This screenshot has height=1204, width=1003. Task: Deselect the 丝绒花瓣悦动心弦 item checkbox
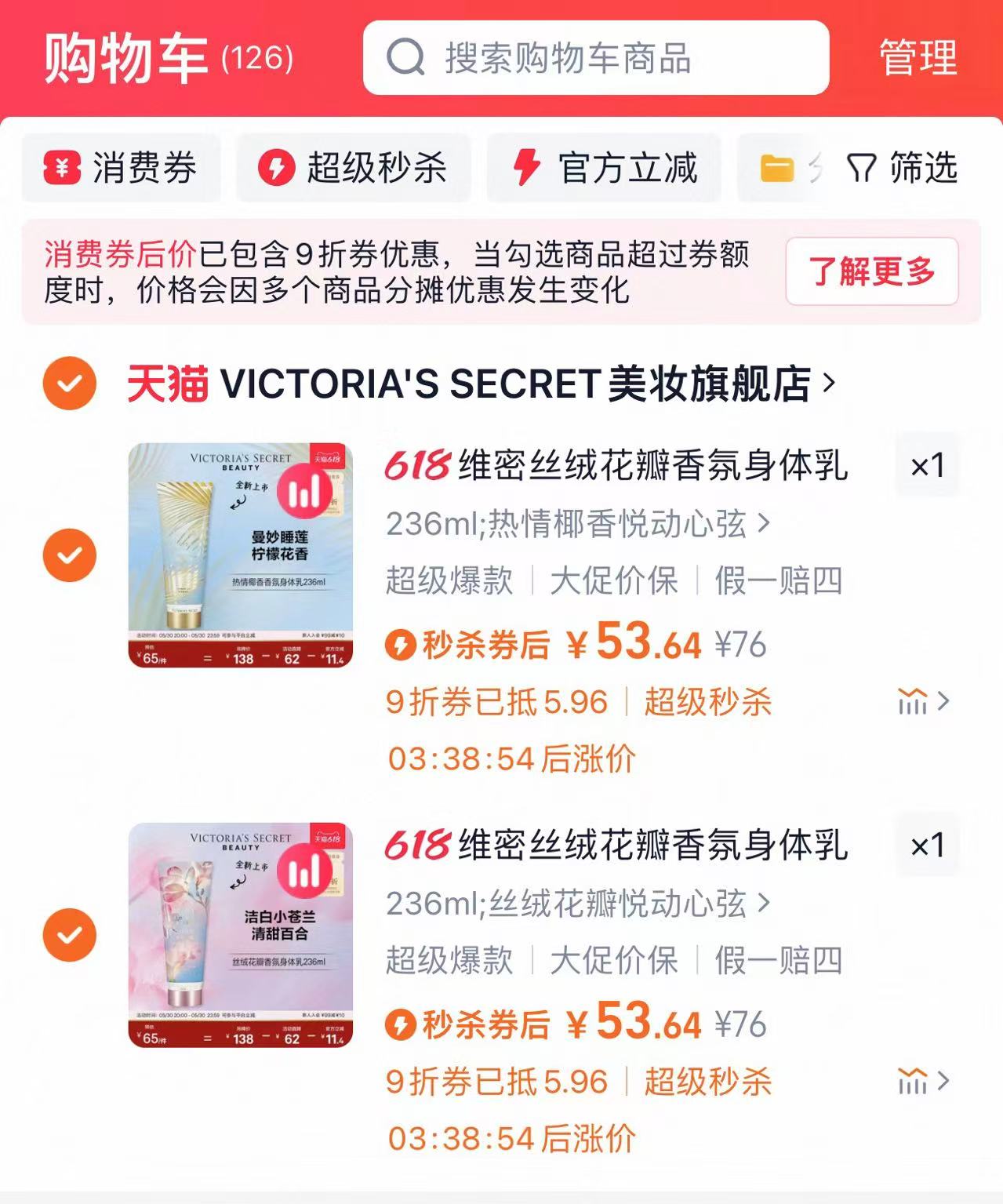70,935
